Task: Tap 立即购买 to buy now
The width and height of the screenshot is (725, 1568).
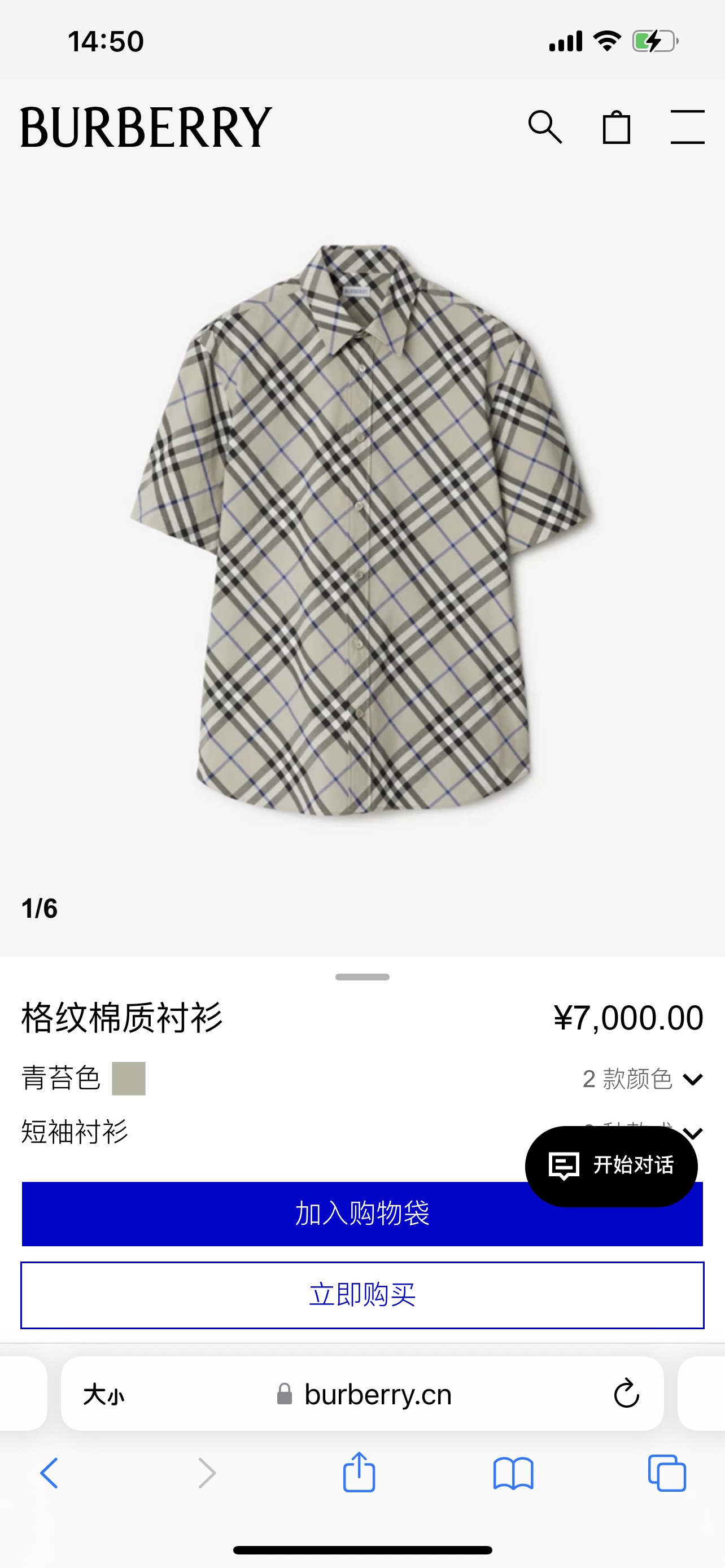Action: [x=362, y=1295]
